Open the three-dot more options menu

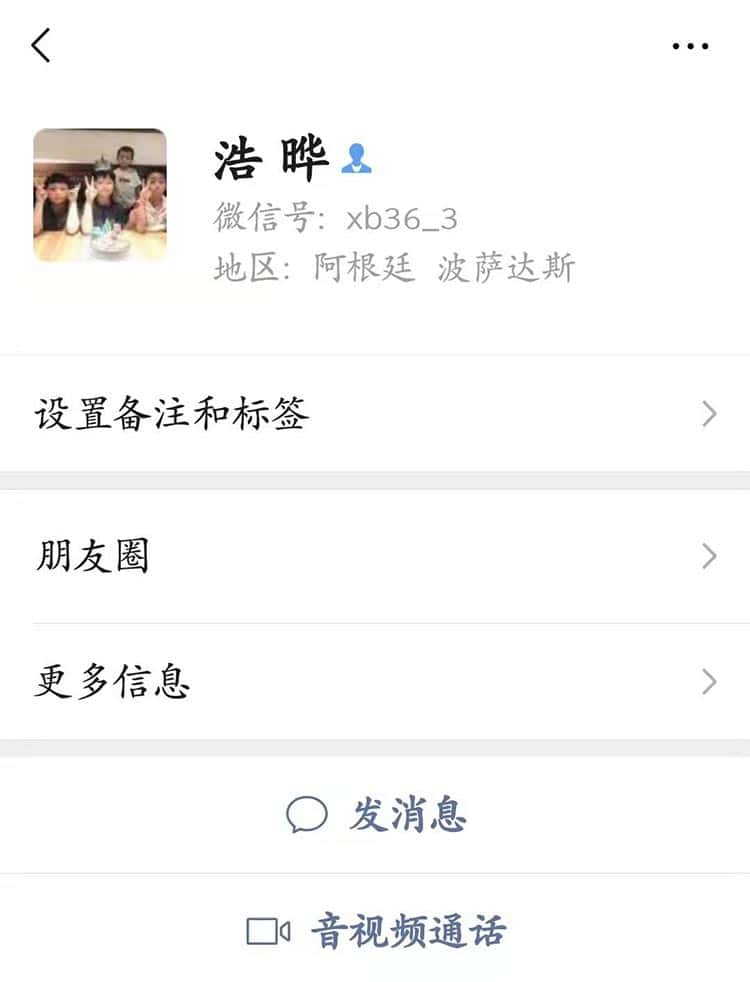[x=690, y=46]
